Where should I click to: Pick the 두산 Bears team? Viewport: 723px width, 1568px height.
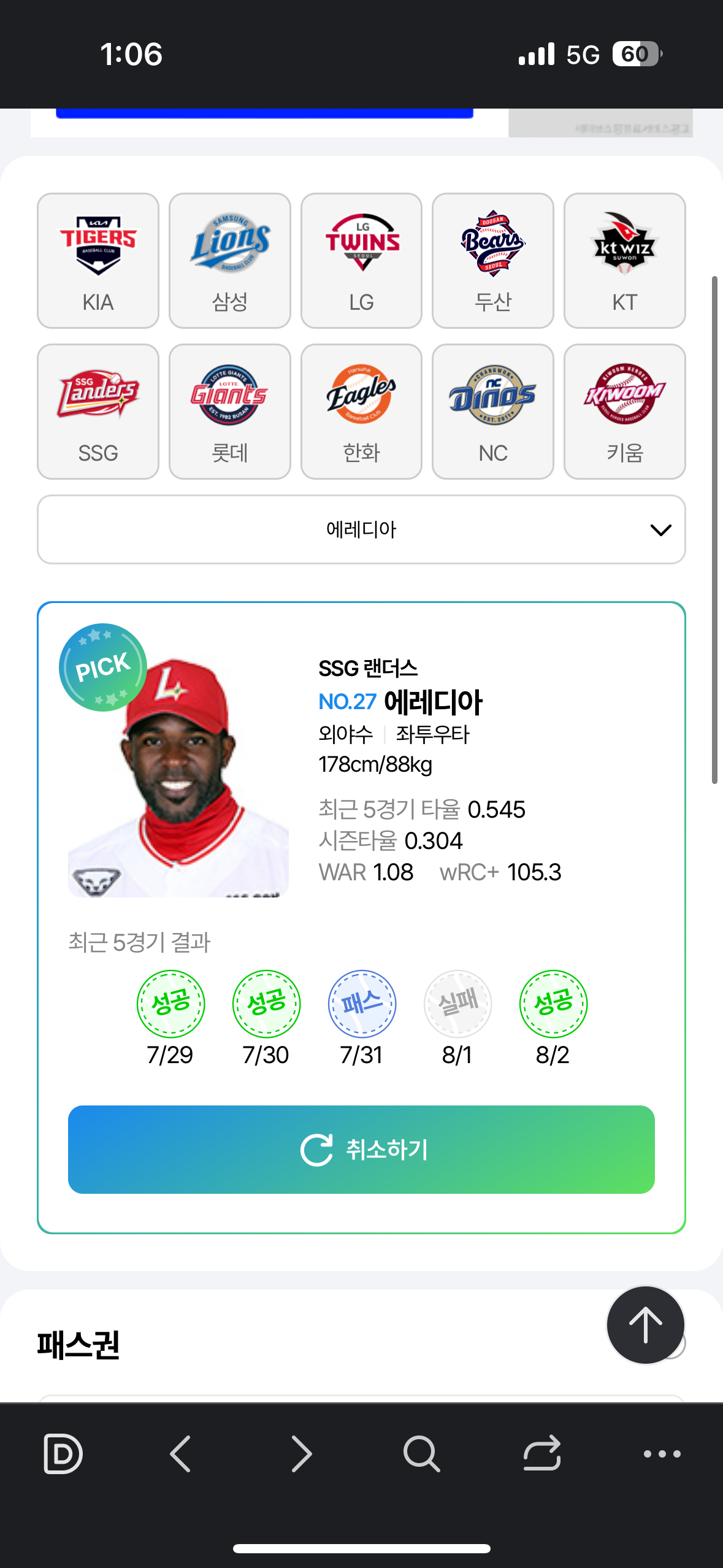pyautogui.click(x=493, y=261)
